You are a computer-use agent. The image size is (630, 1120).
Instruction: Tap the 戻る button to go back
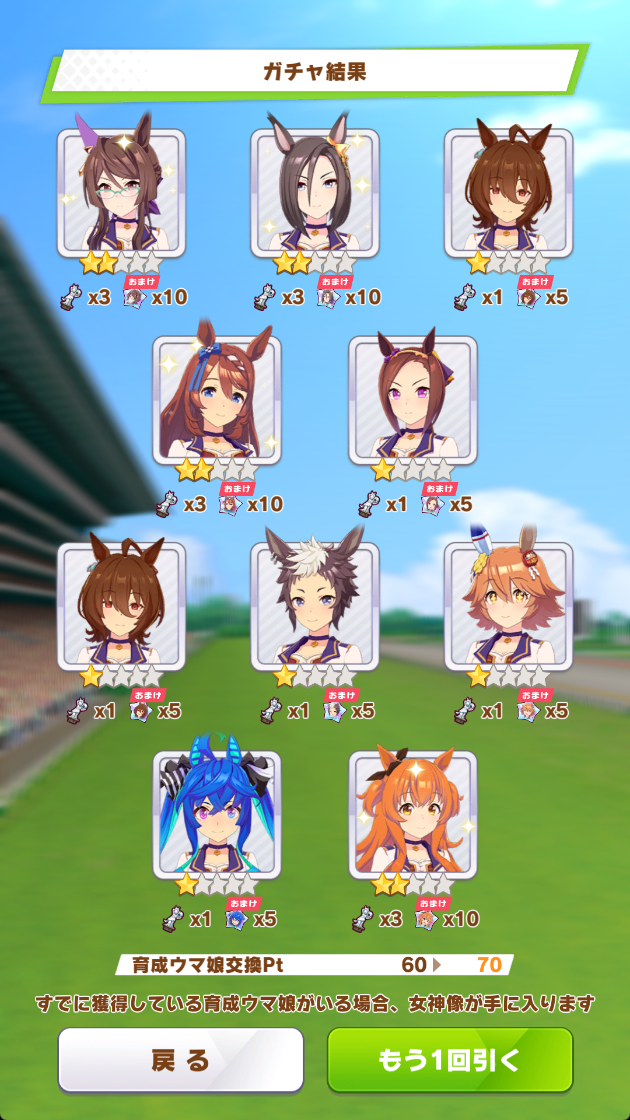point(181,1060)
